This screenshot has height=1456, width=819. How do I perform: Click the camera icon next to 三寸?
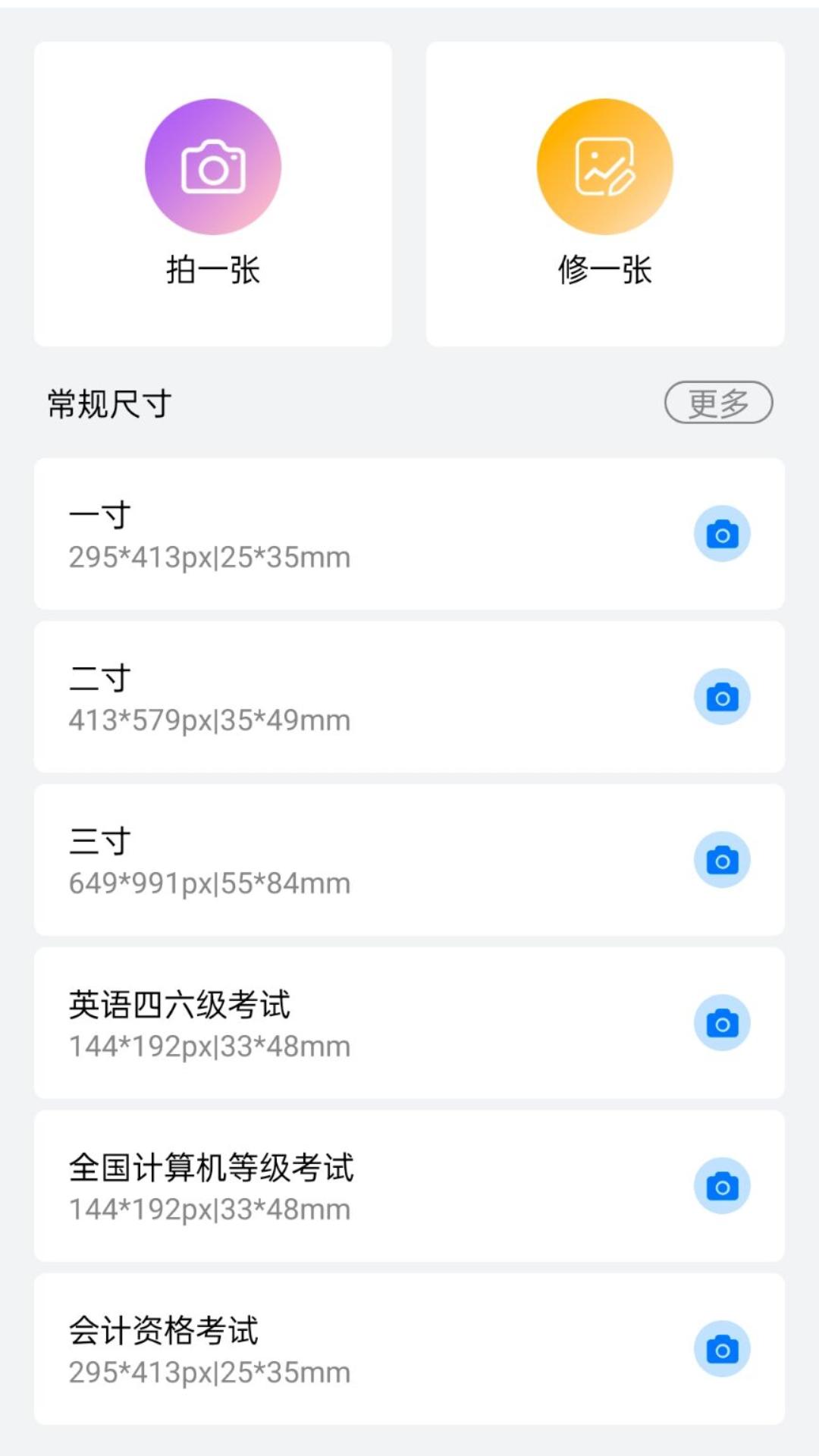(x=722, y=859)
